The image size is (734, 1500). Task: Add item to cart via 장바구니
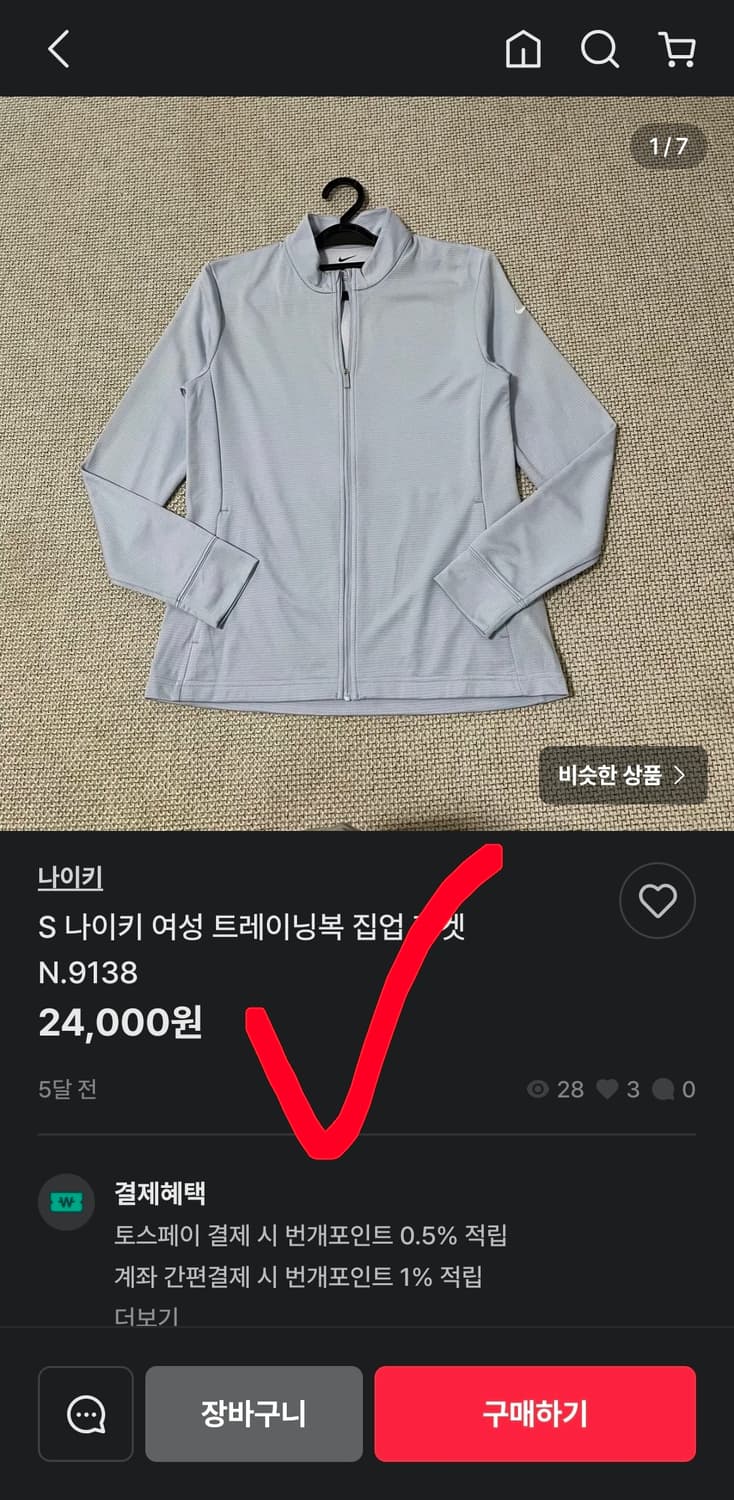253,1414
